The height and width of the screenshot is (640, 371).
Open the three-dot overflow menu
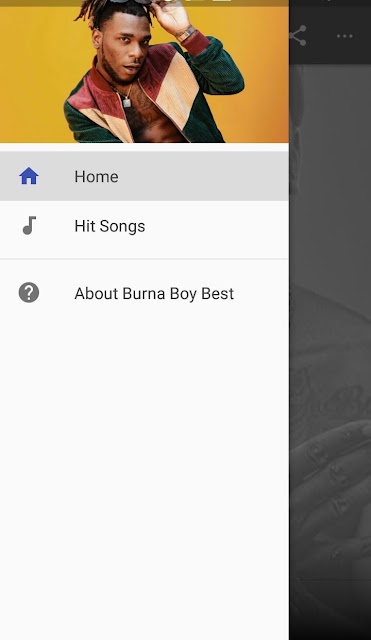pyautogui.click(x=344, y=36)
